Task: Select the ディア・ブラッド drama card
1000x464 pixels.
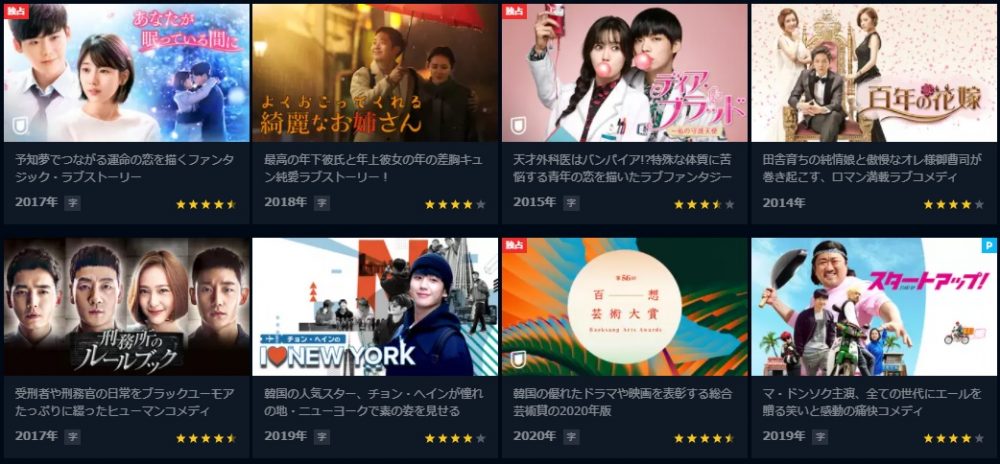Action: (x=624, y=73)
